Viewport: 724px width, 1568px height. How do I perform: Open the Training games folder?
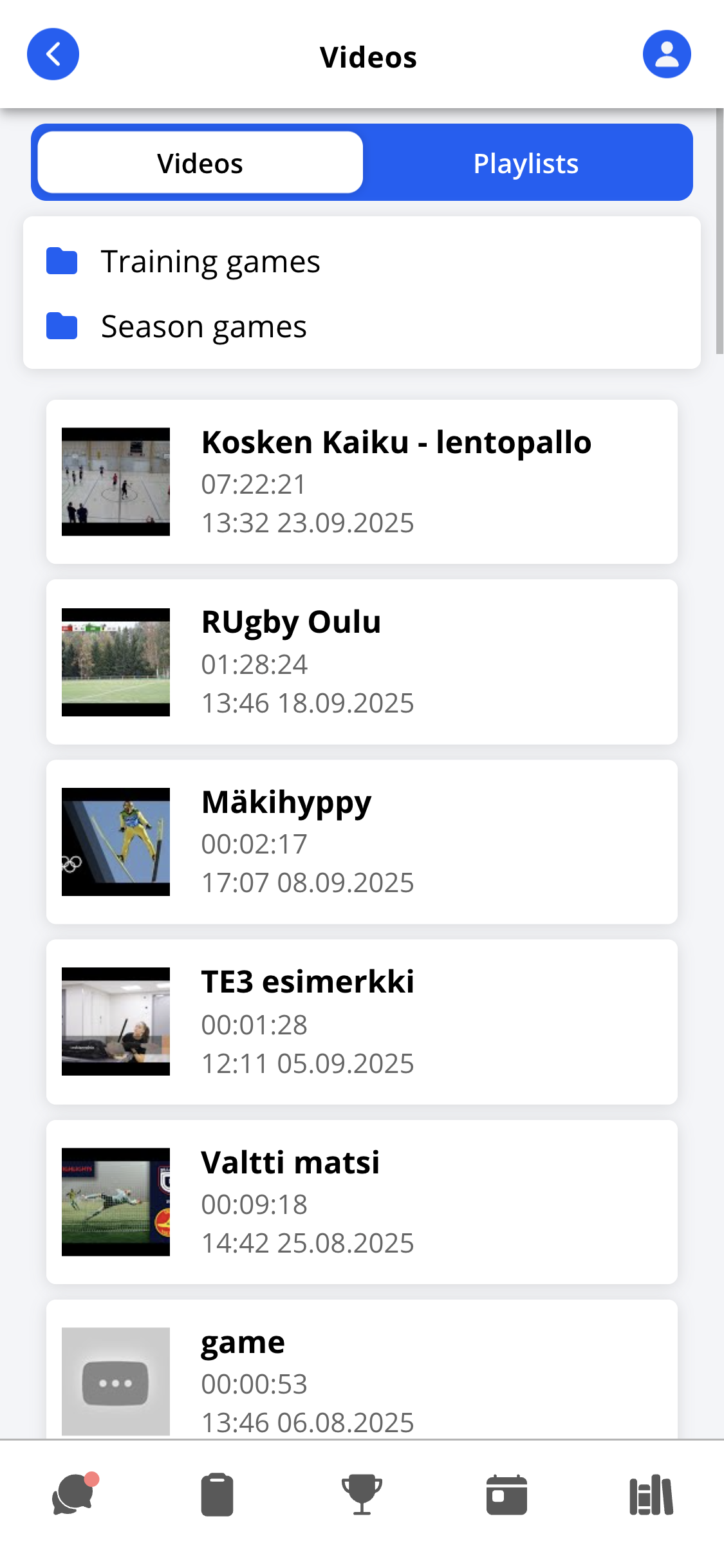210,262
